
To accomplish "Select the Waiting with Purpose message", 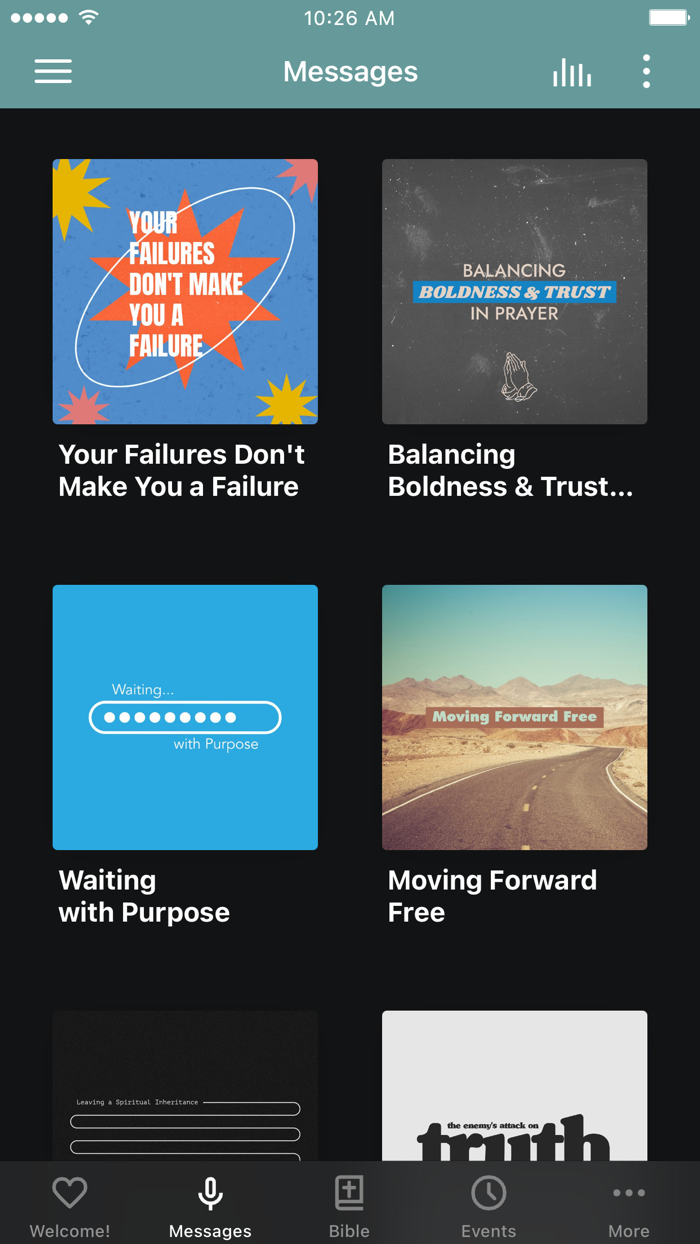I will click(x=185, y=717).
